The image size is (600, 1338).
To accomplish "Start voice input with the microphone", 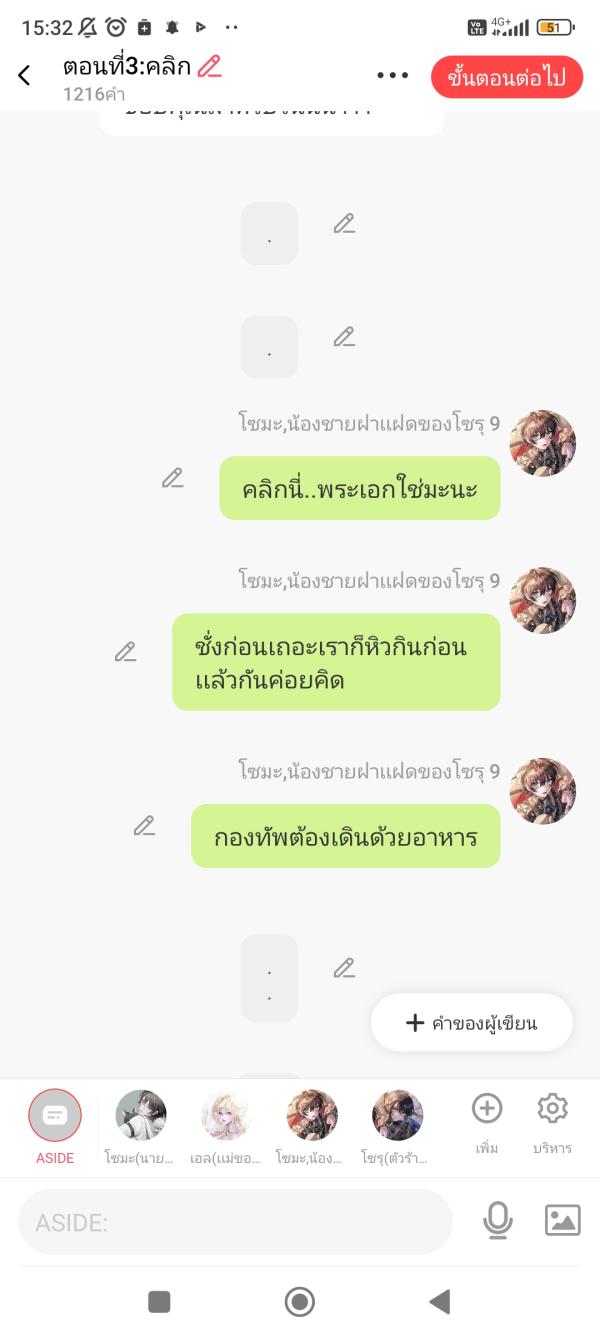I will point(497,1221).
